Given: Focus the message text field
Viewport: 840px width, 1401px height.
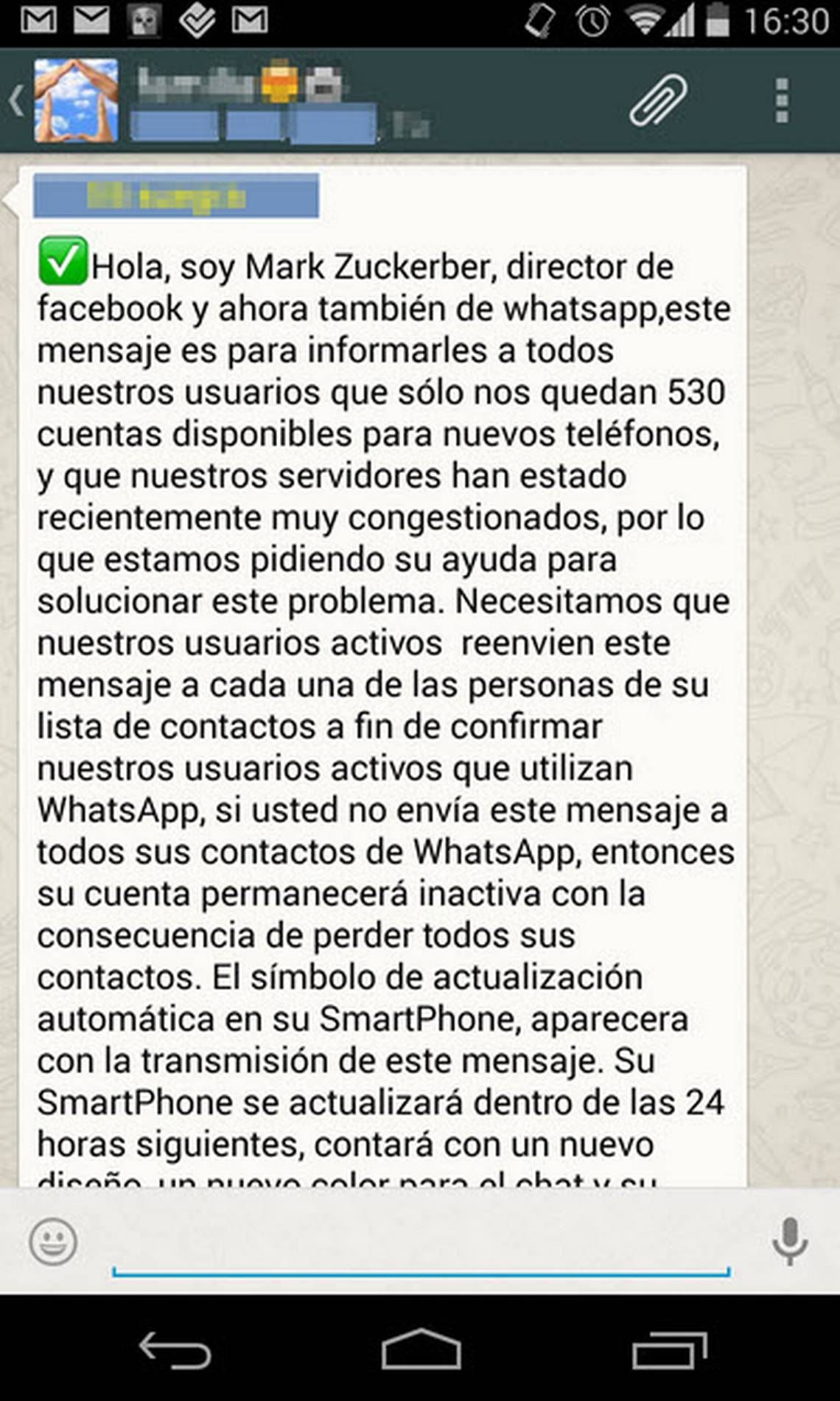Looking at the screenshot, I should [x=420, y=1245].
